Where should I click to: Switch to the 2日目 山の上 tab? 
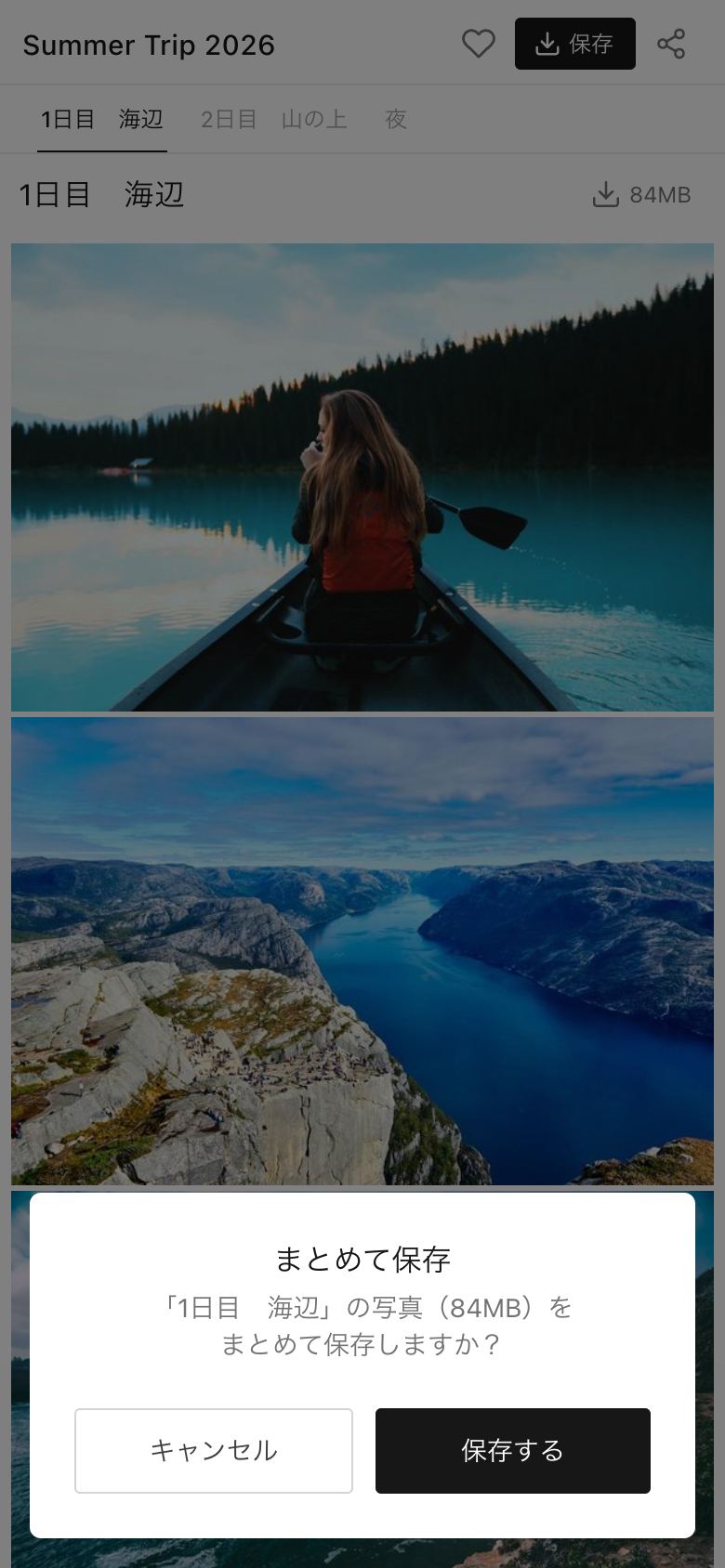coord(274,119)
